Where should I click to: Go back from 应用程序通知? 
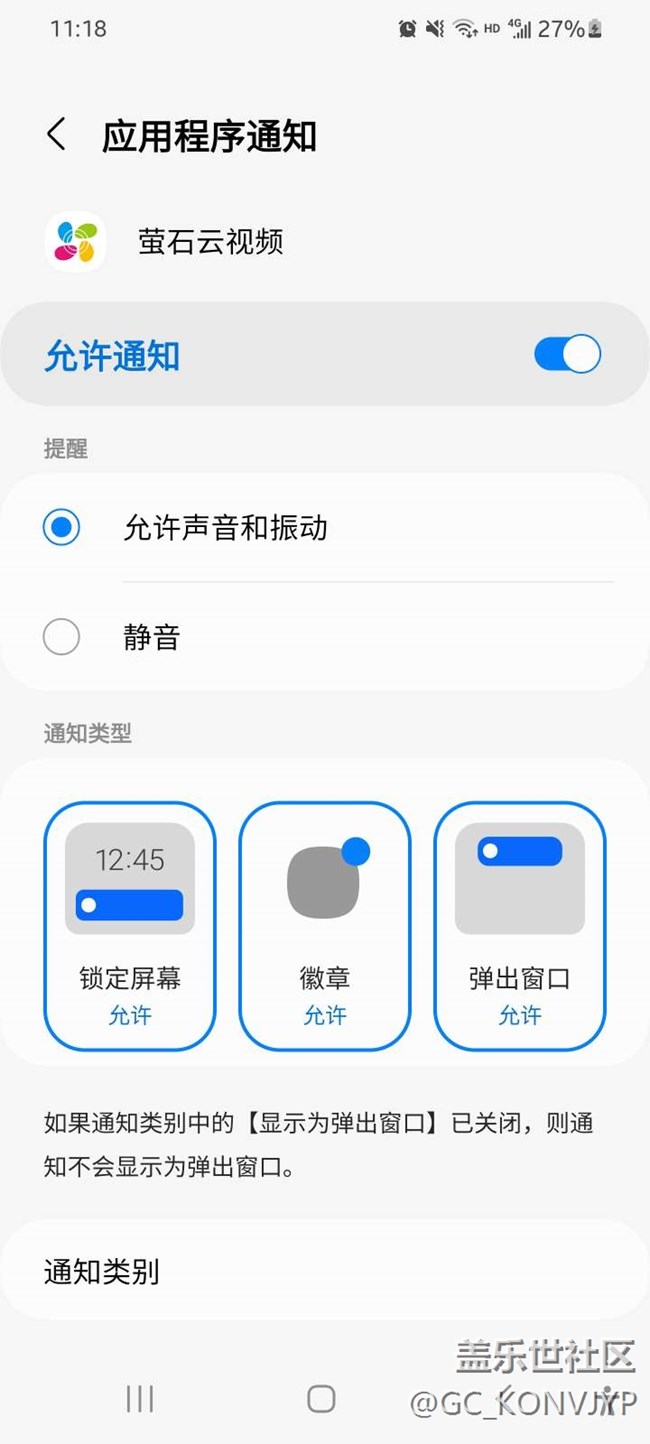click(57, 135)
